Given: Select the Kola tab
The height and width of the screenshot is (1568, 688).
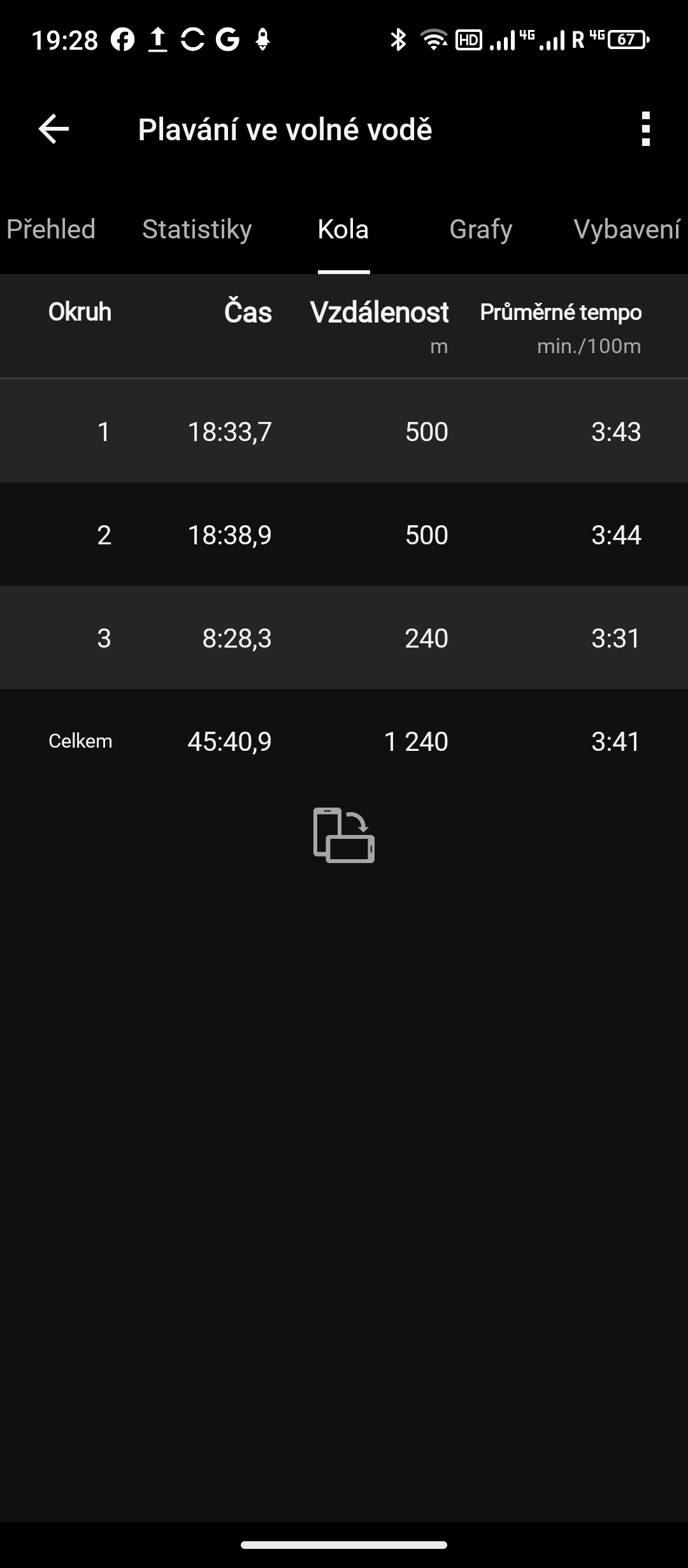Looking at the screenshot, I should [x=343, y=229].
